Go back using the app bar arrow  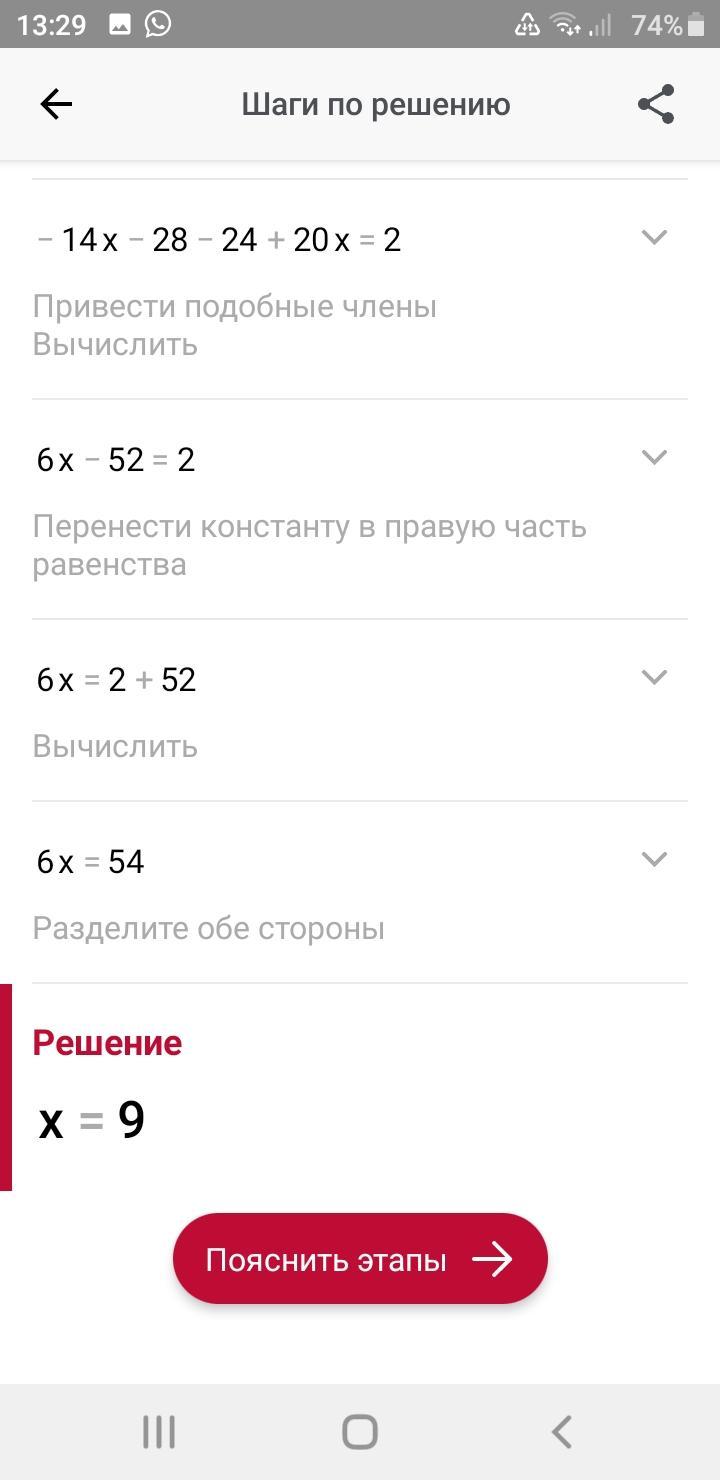click(56, 104)
